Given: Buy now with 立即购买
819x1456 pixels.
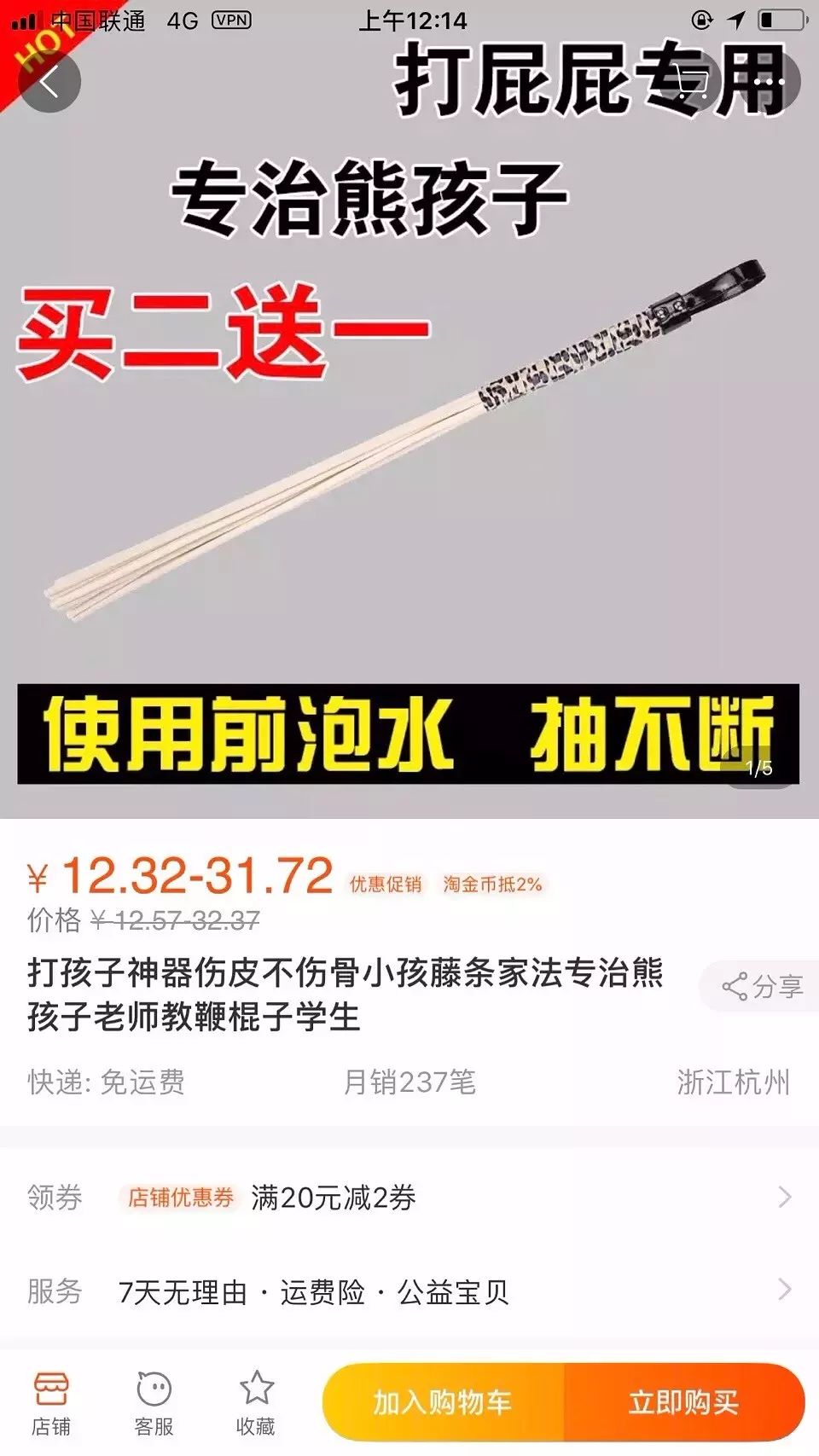Looking at the screenshot, I should pos(684,1402).
